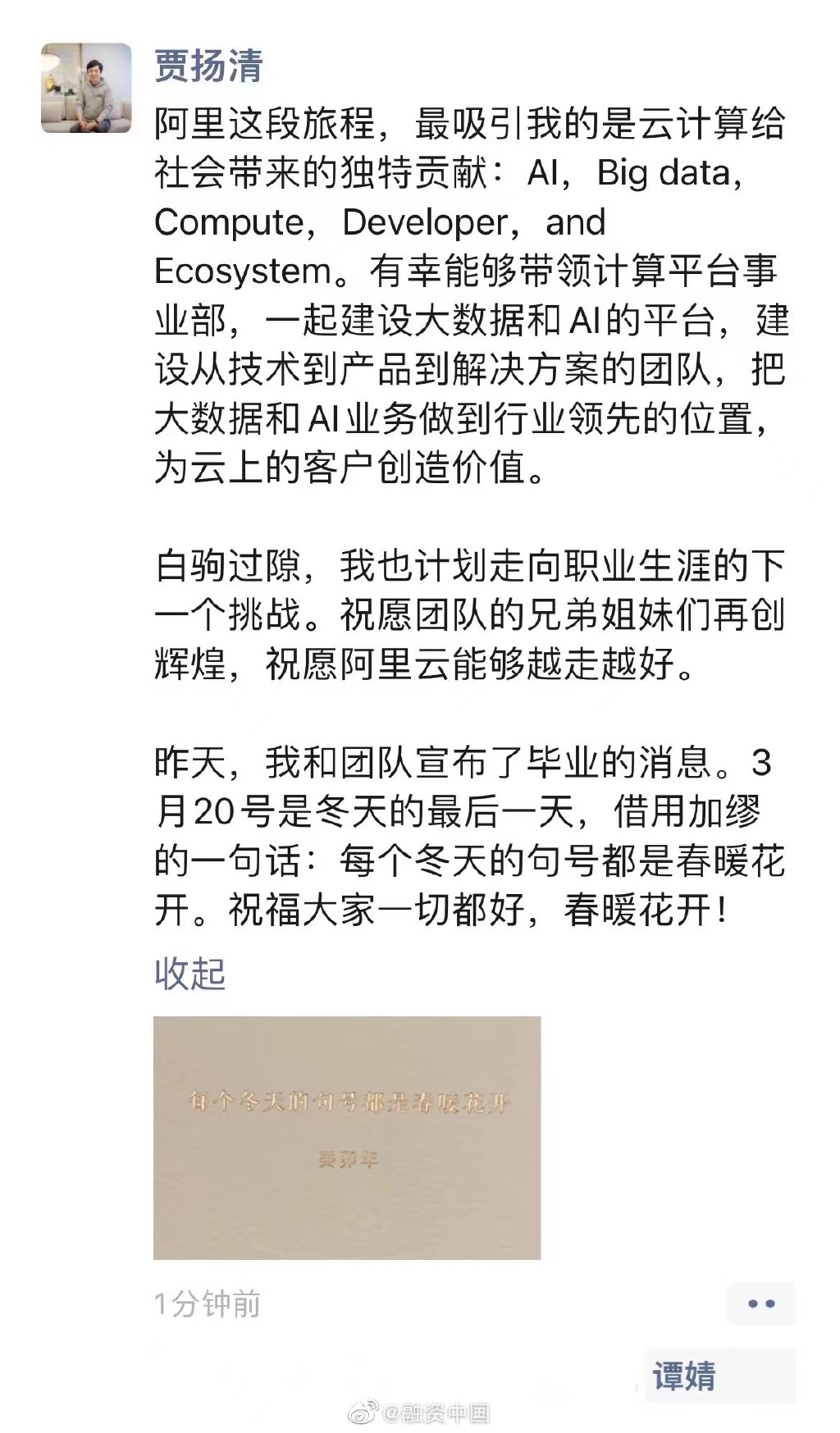Collapse the post with 收起

click(x=189, y=974)
